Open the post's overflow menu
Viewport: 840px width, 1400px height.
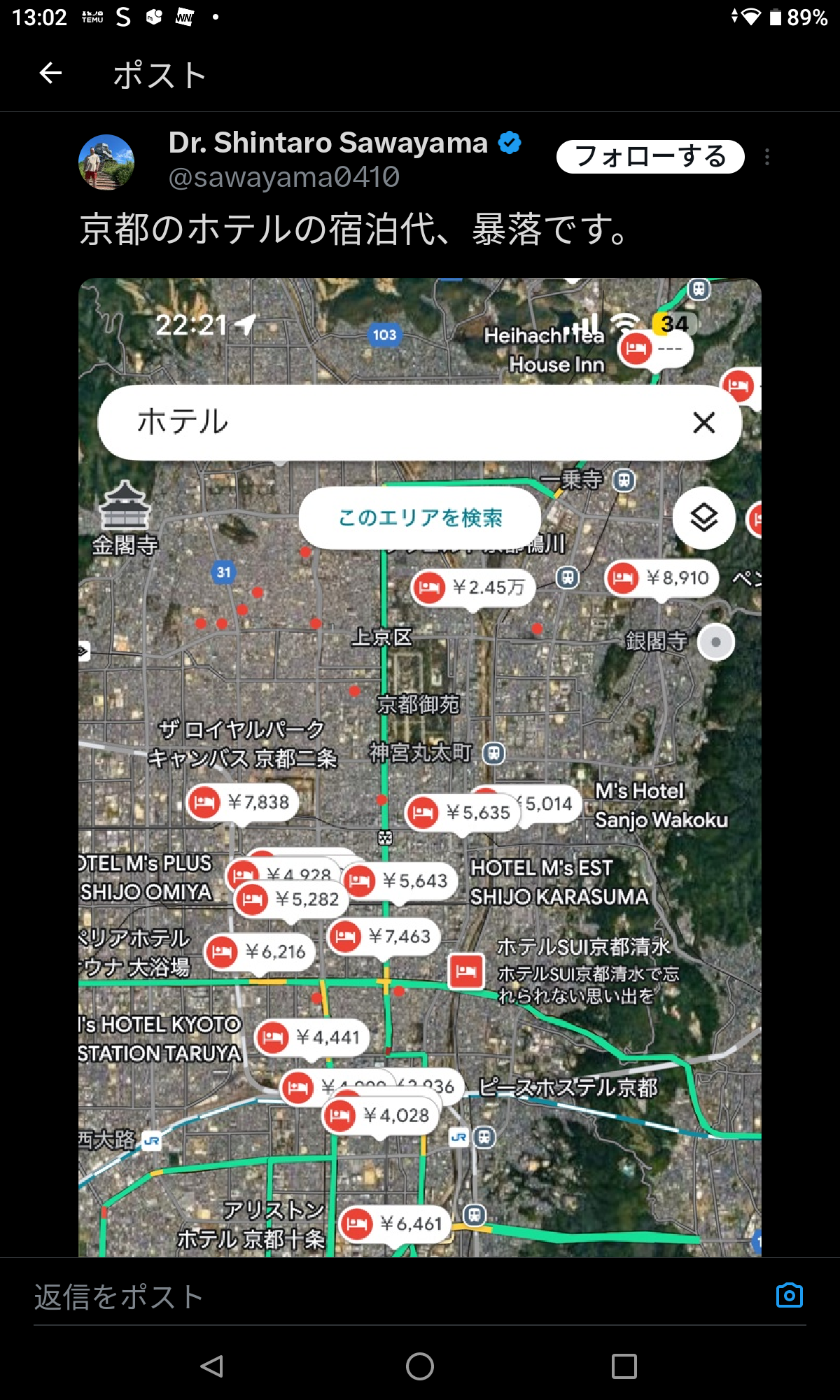click(767, 157)
